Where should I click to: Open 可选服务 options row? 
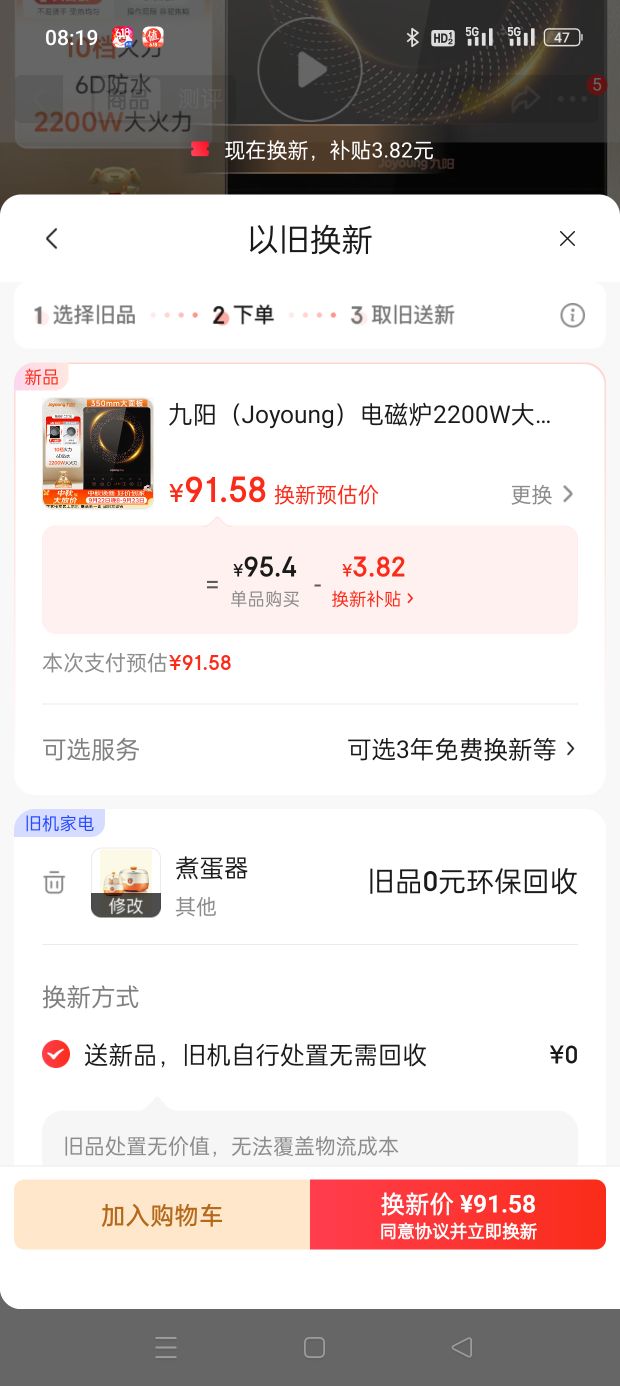coord(310,749)
